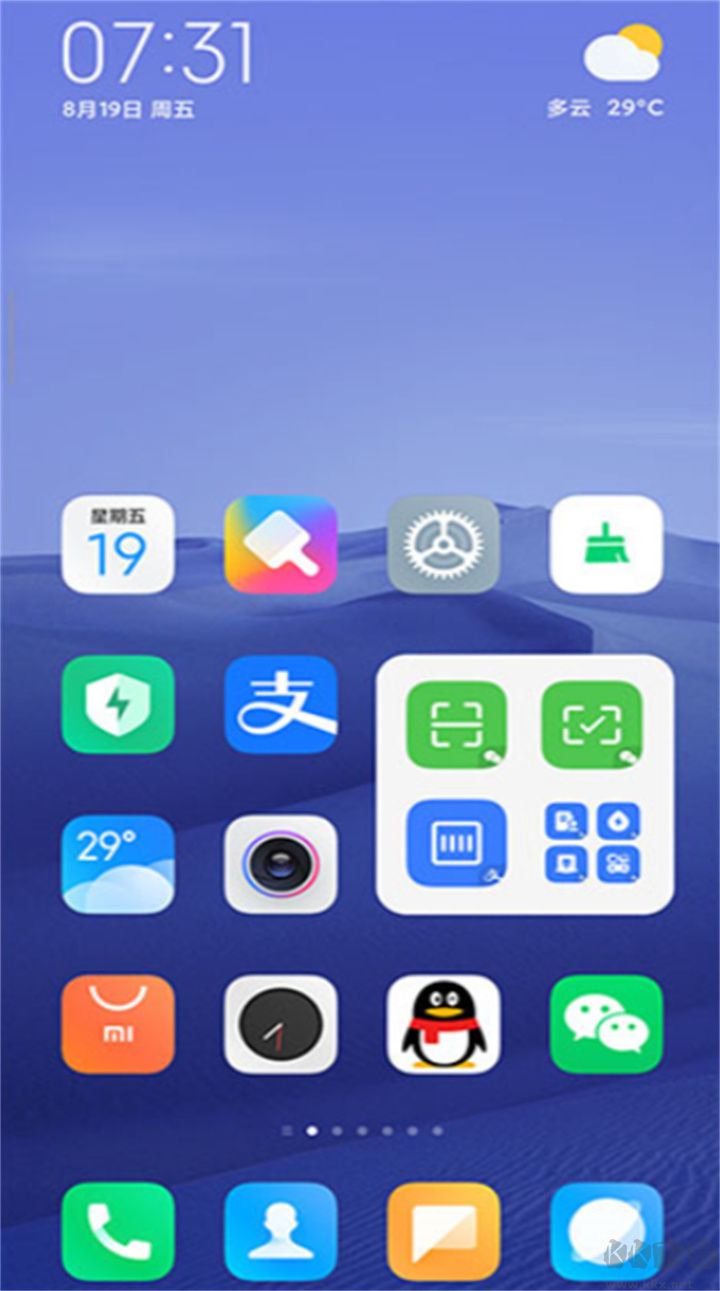Image resolution: width=720 pixels, height=1291 pixels.
Task: Tap the blue Alipay barcode shortcut
Action: [x=457, y=845]
